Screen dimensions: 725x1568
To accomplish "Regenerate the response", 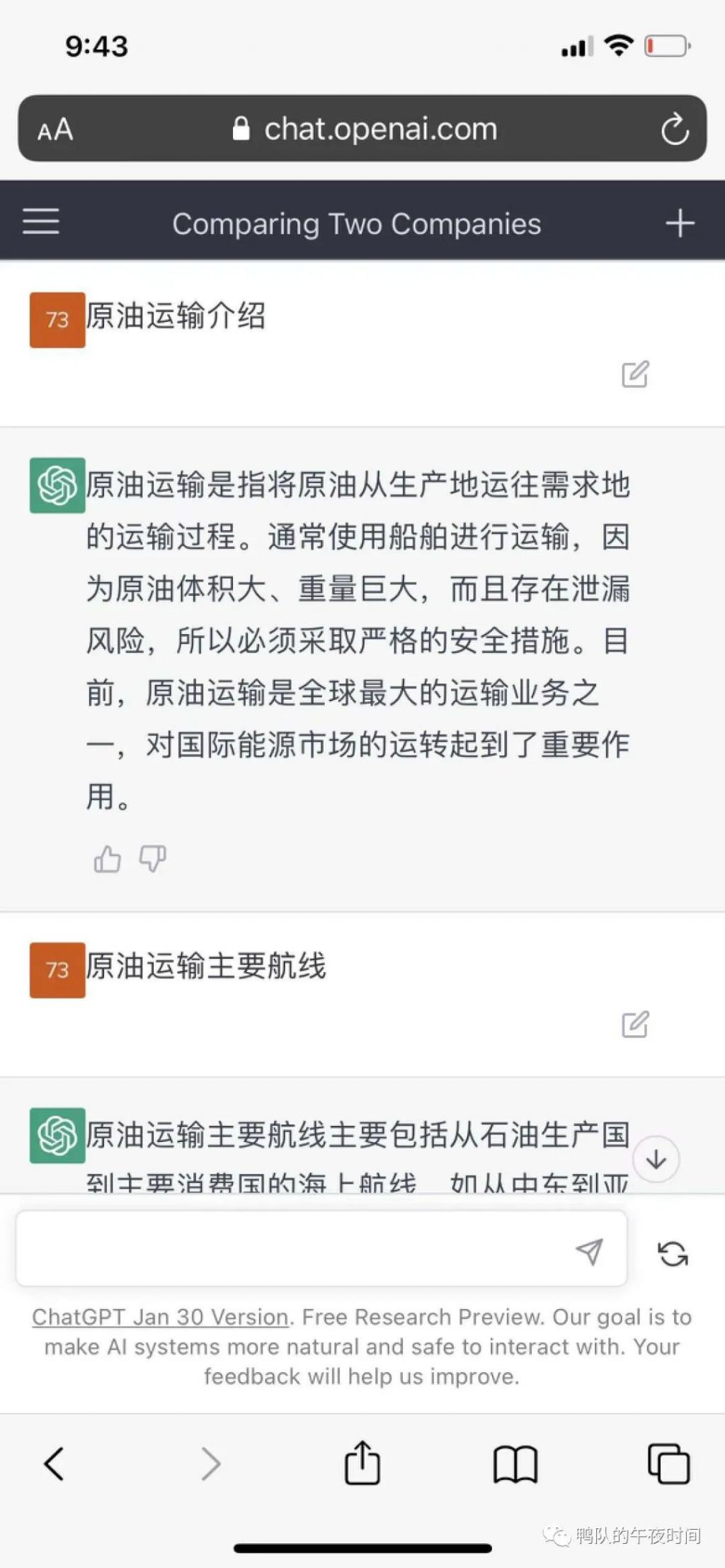I will click(x=673, y=1254).
